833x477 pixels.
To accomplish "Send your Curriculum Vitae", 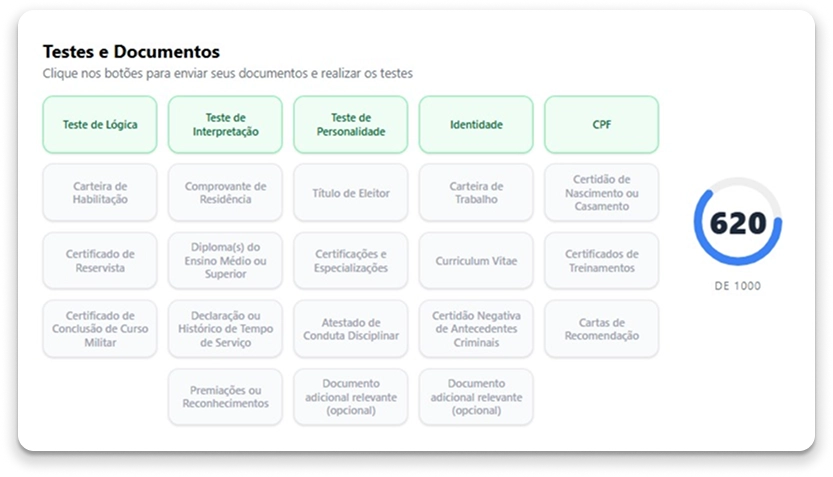I will pyautogui.click(x=476, y=261).
